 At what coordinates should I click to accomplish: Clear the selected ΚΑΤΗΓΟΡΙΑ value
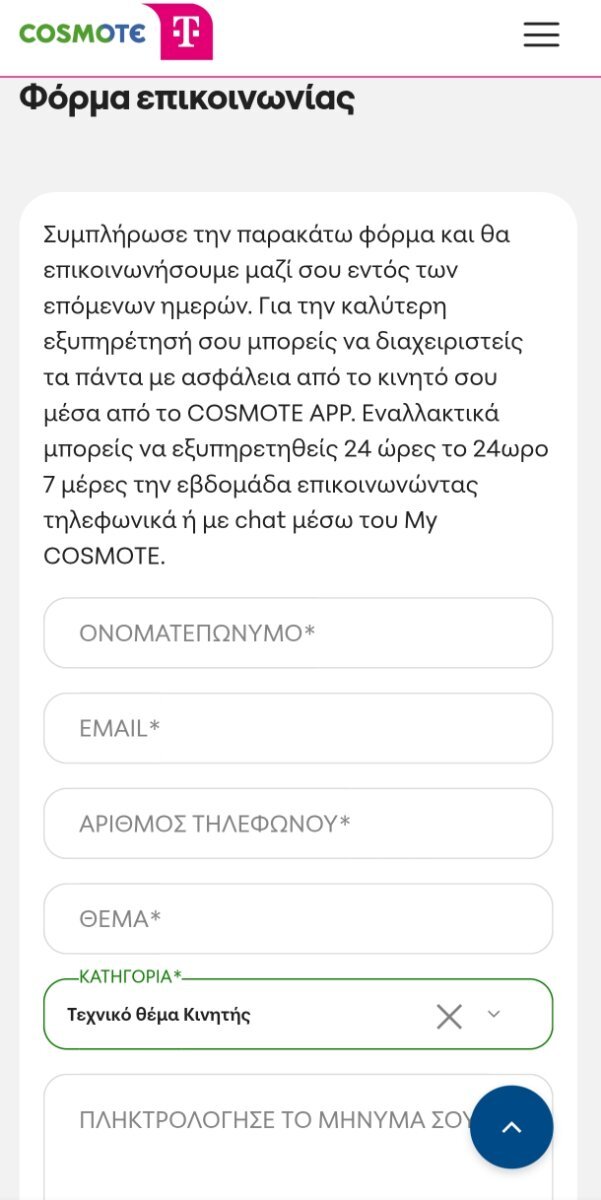click(x=449, y=1016)
